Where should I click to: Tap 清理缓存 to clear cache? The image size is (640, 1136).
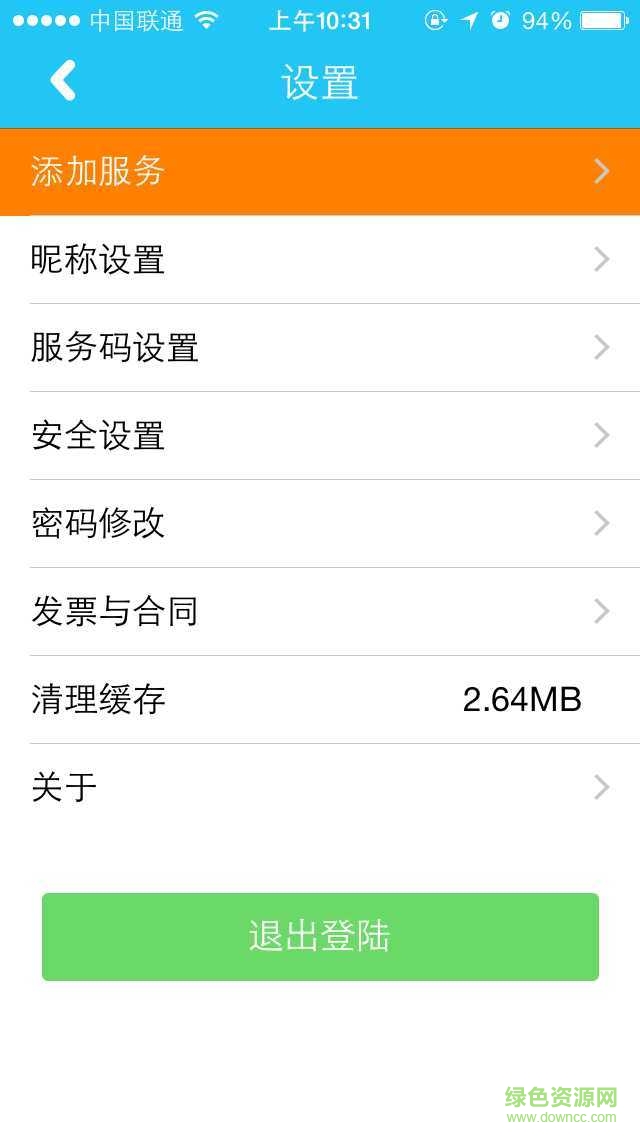[320, 700]
